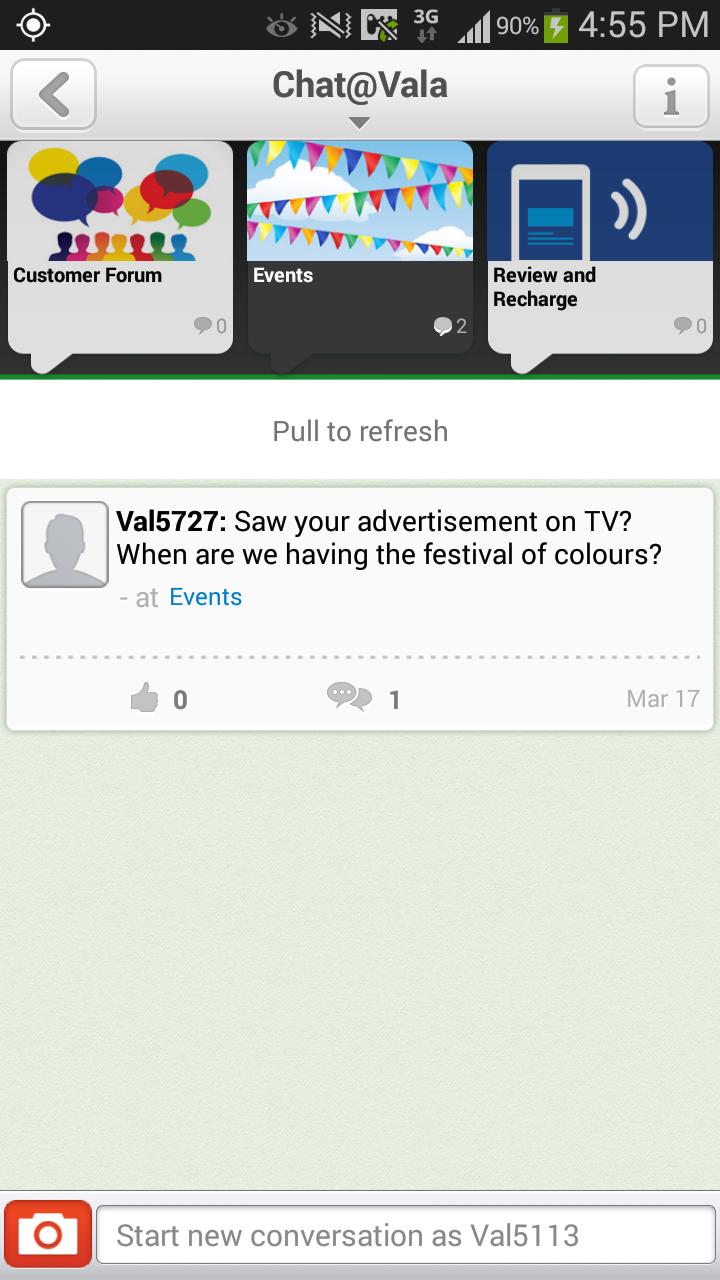720x1280 pixels.
Task: View Val5727's profile picture
Action: click(65, 544)
